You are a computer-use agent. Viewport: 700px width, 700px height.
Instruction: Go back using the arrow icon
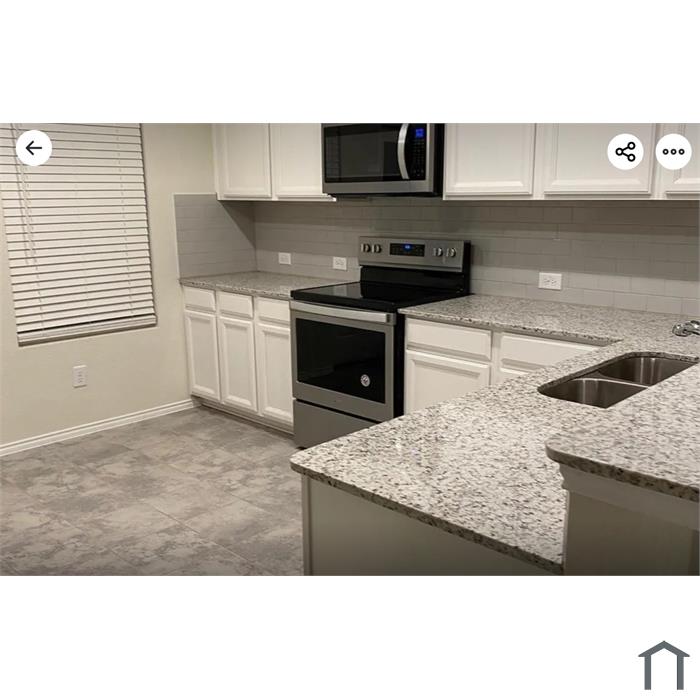coord(34,148)
